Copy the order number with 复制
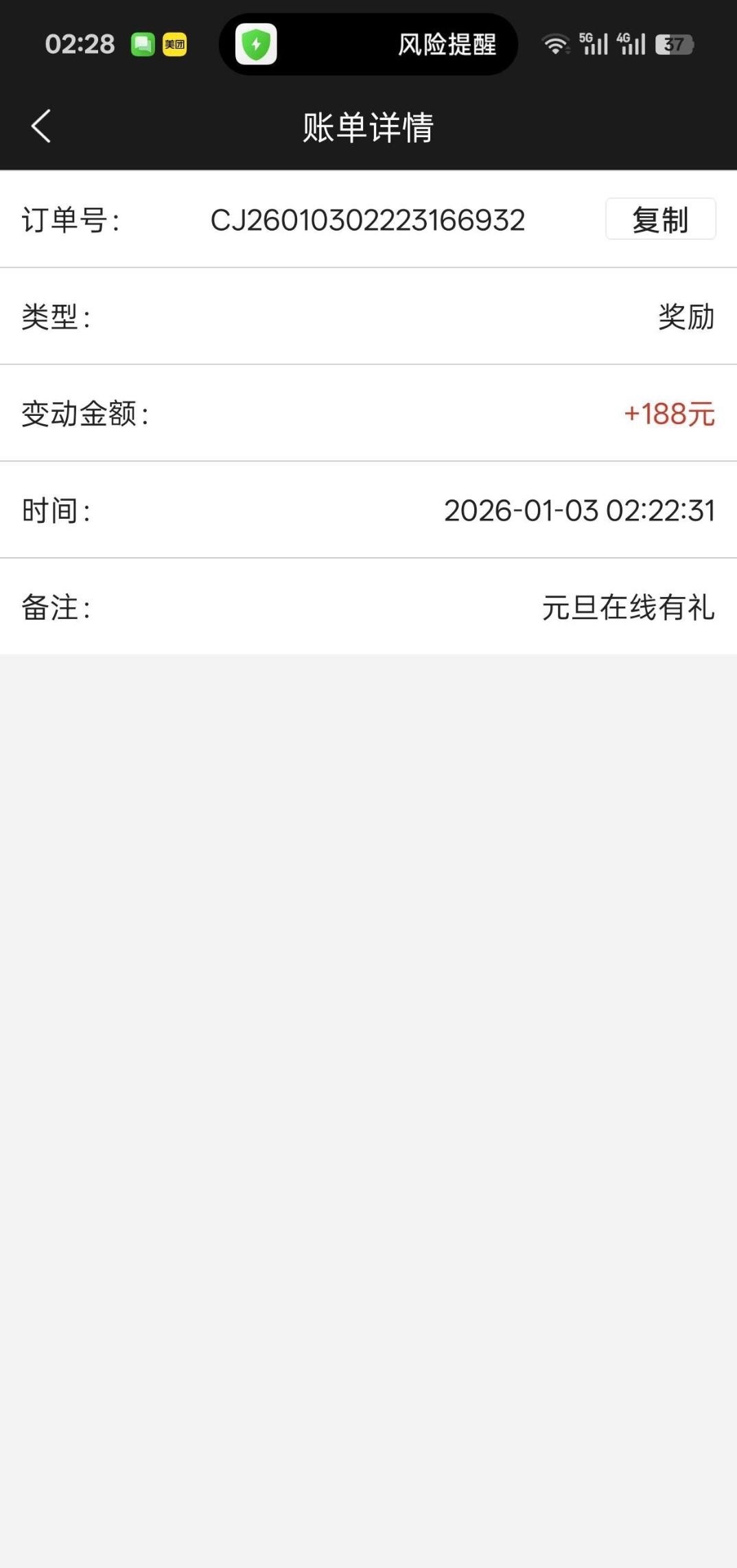Screen dimensions: 737x1568 click(660, 220)
